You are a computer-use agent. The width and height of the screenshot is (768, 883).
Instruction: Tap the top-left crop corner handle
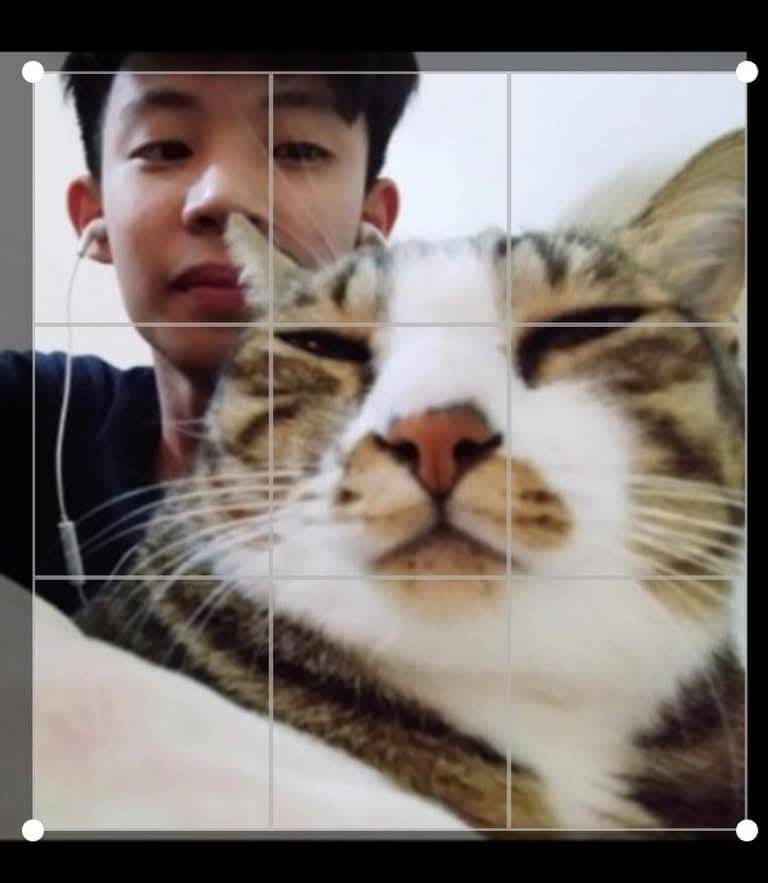33,72
